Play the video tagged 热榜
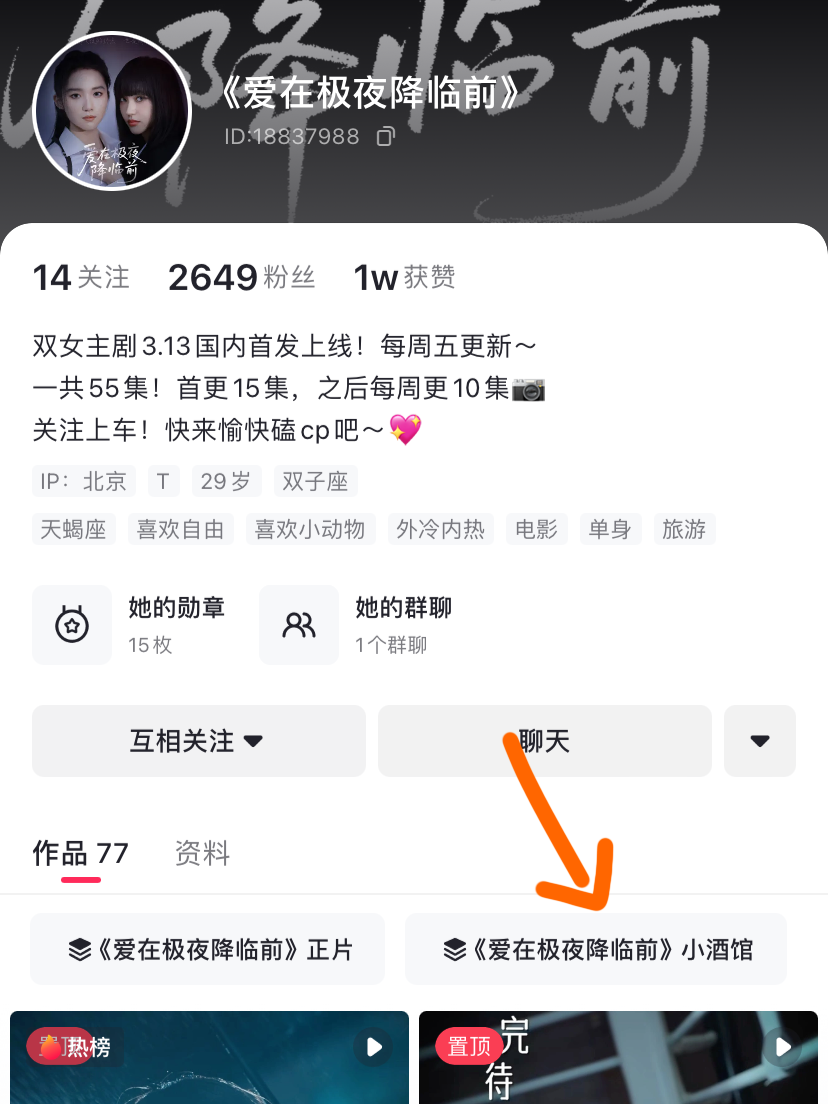This screenshot has height=1104, width=828. tap(209, 1060)
